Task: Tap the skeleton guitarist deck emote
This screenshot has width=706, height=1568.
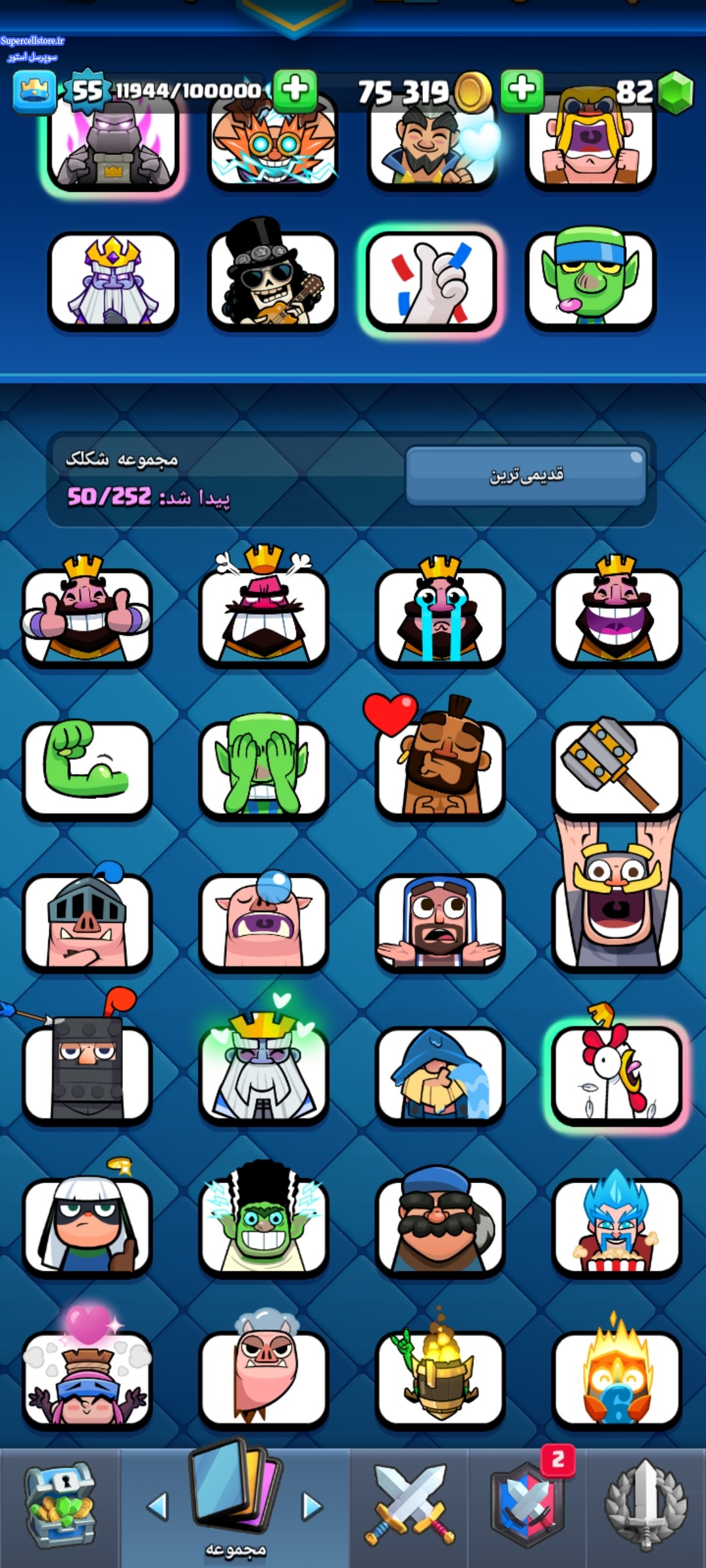Action: [x=272, y=281]
